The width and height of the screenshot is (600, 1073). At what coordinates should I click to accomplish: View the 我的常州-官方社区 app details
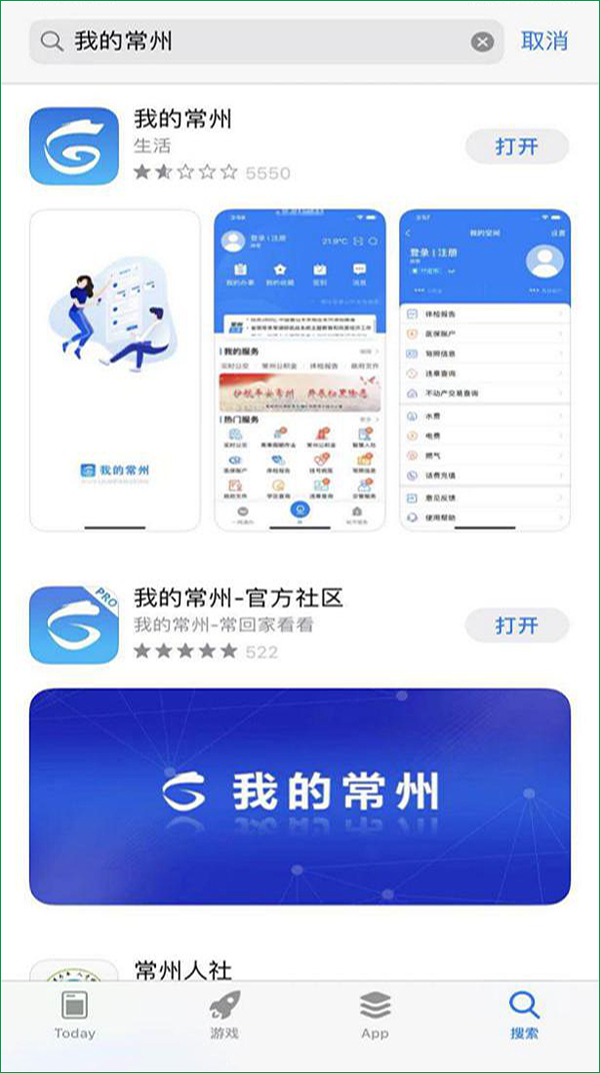(238, 599)
